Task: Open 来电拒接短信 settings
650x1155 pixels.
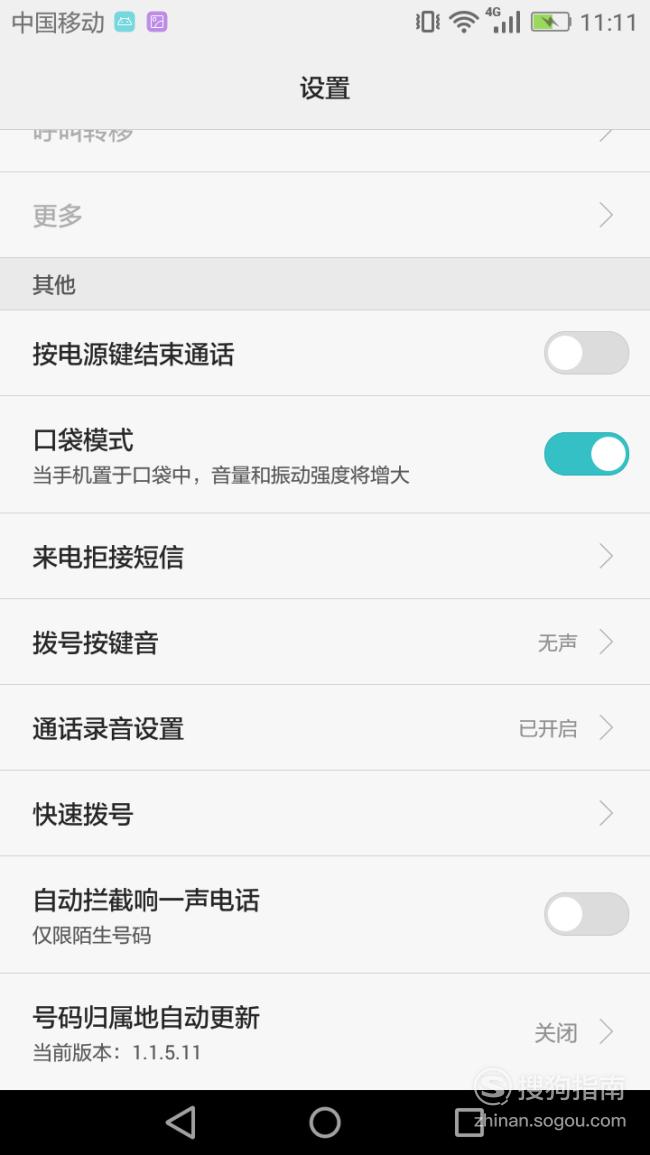Action: tap(325, 556)
